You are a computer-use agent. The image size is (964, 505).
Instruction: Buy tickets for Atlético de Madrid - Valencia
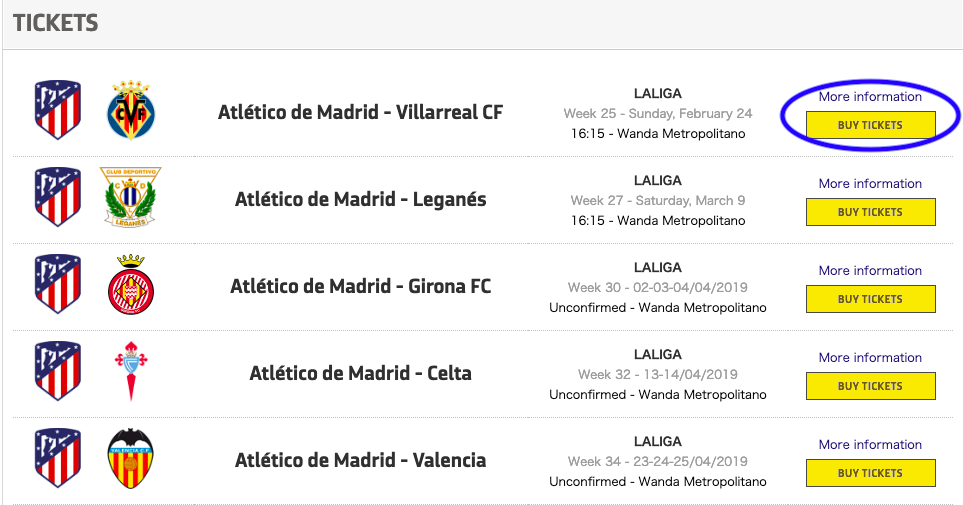tap(870, 473)
